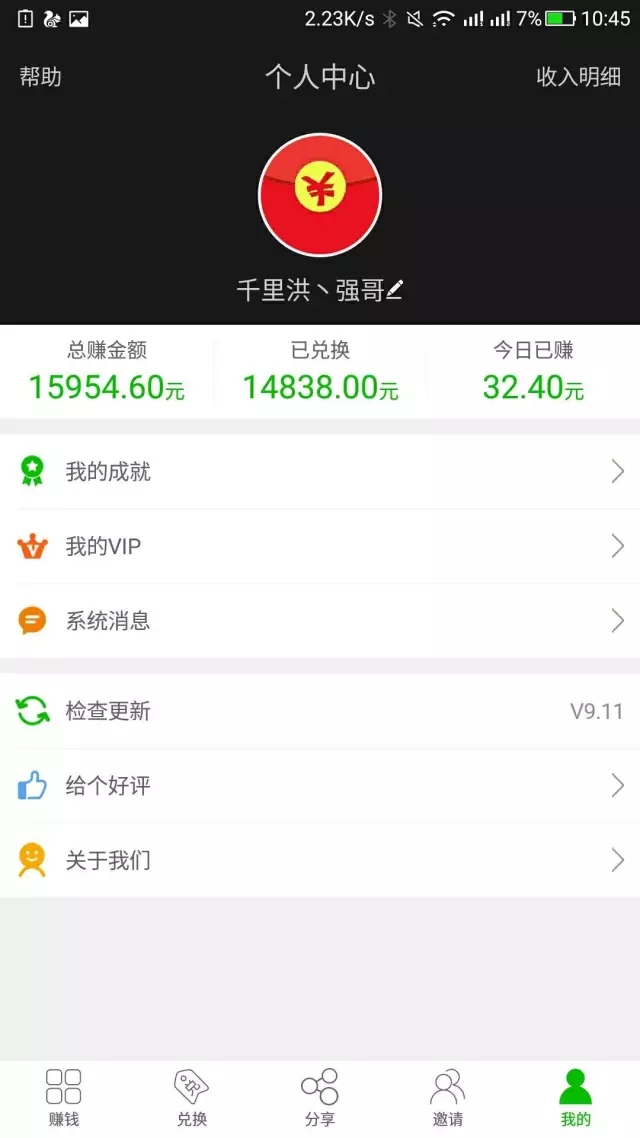Select the 我的 tab
Image resolution: width=640 pixels, height=1138 pixels.
(576, 1097)
